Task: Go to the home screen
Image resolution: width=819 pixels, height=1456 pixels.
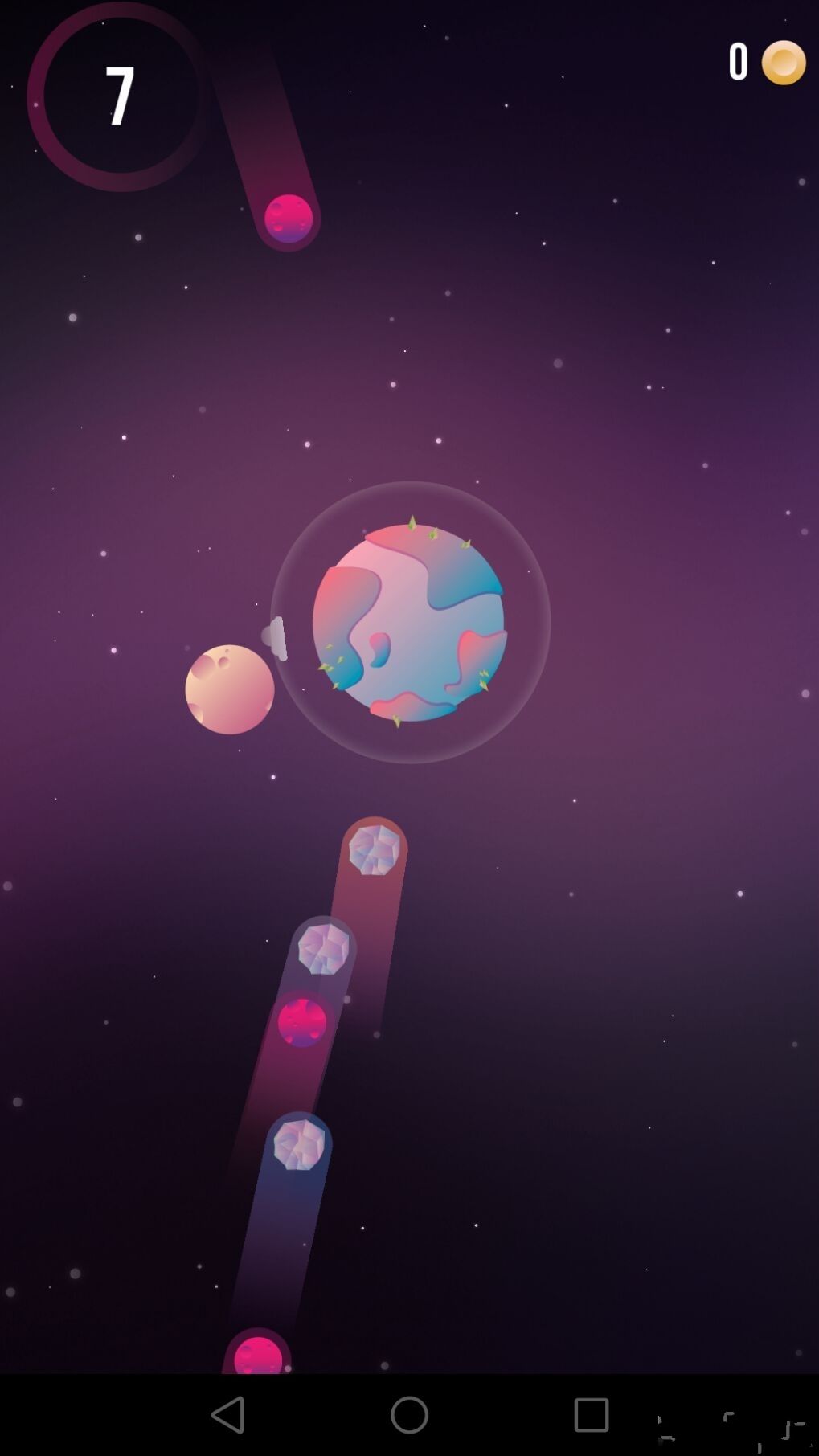Action: 409,1414
